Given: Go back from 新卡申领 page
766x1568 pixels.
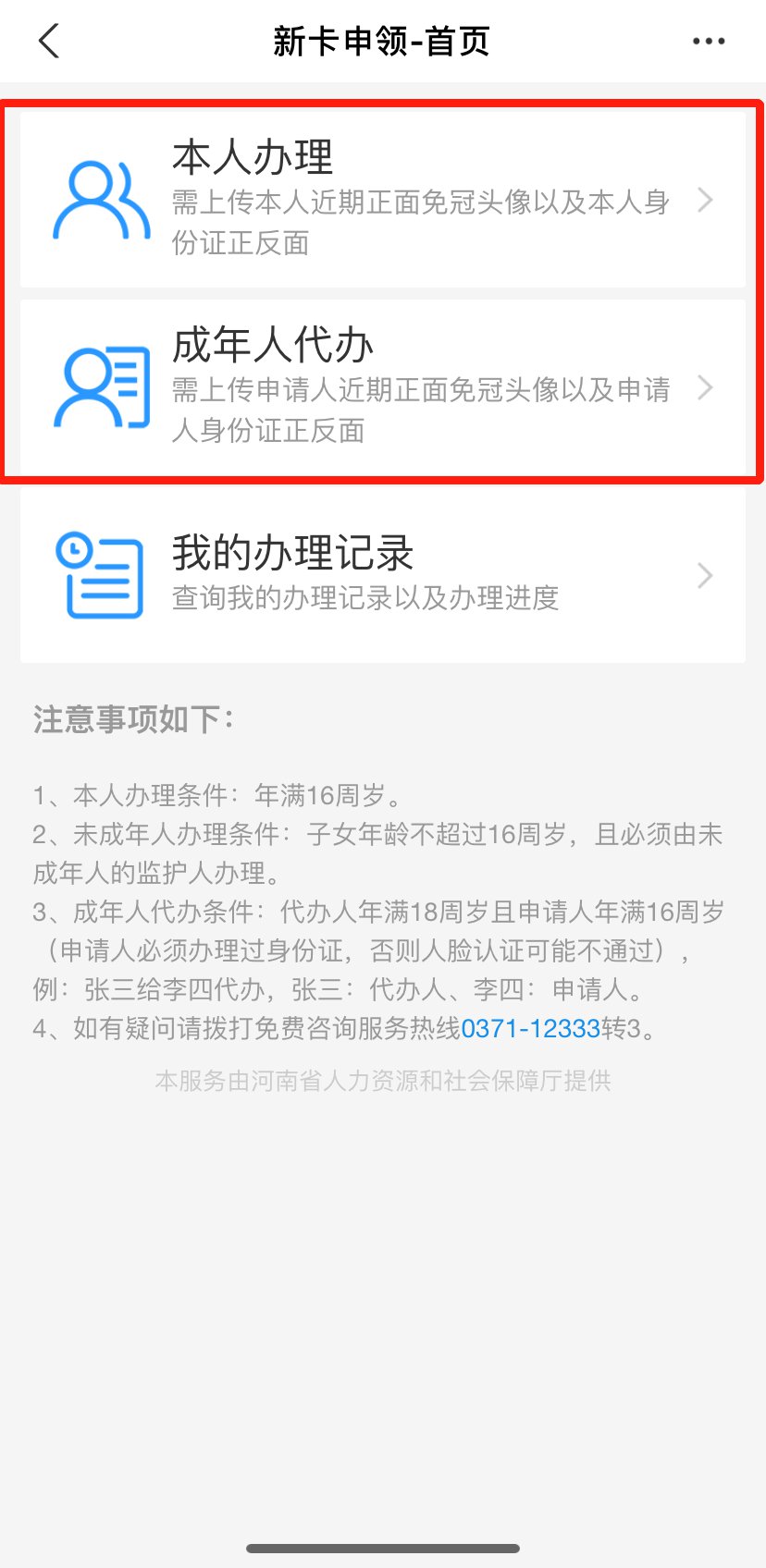Looking at the screenshot, I should (x=49, y=42).
